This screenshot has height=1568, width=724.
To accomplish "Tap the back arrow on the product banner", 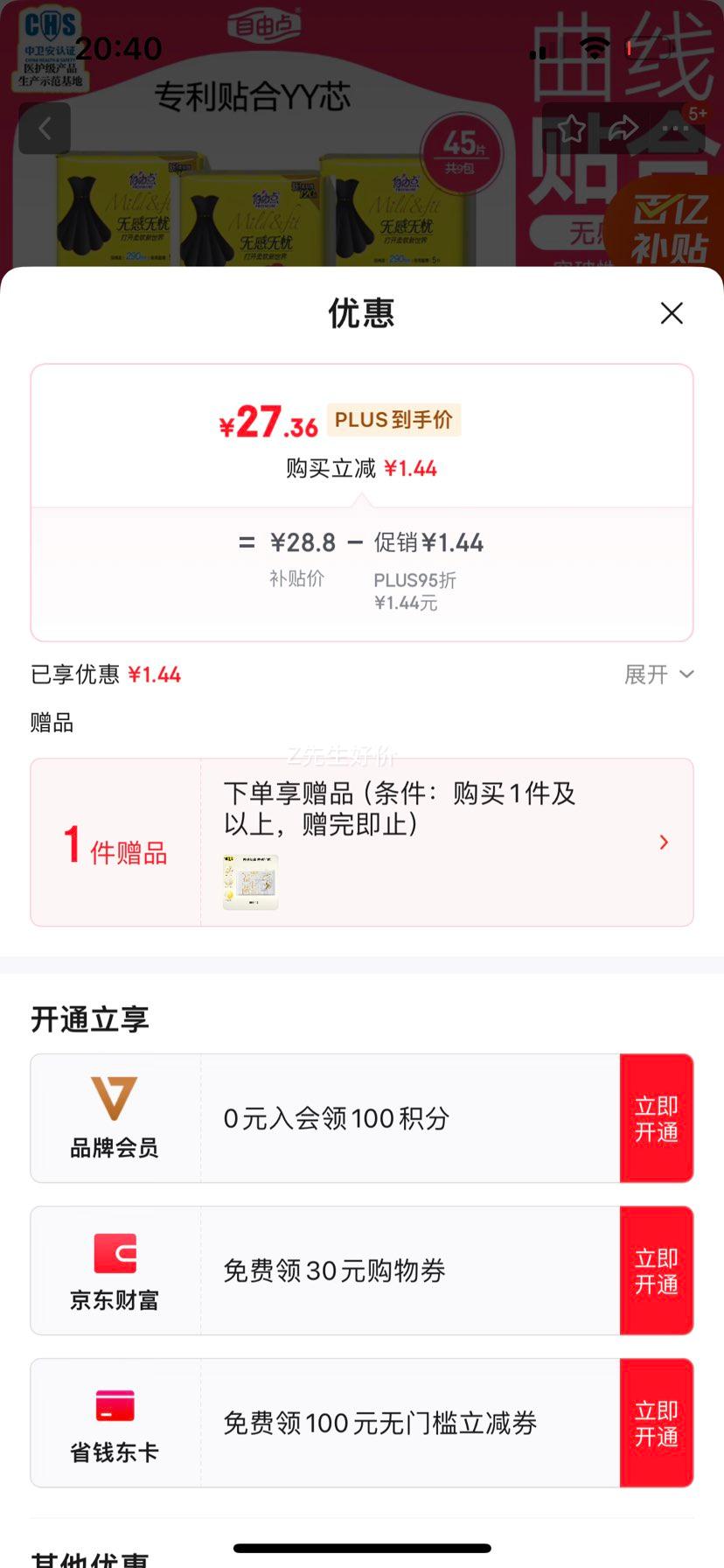I will [45, 128].
